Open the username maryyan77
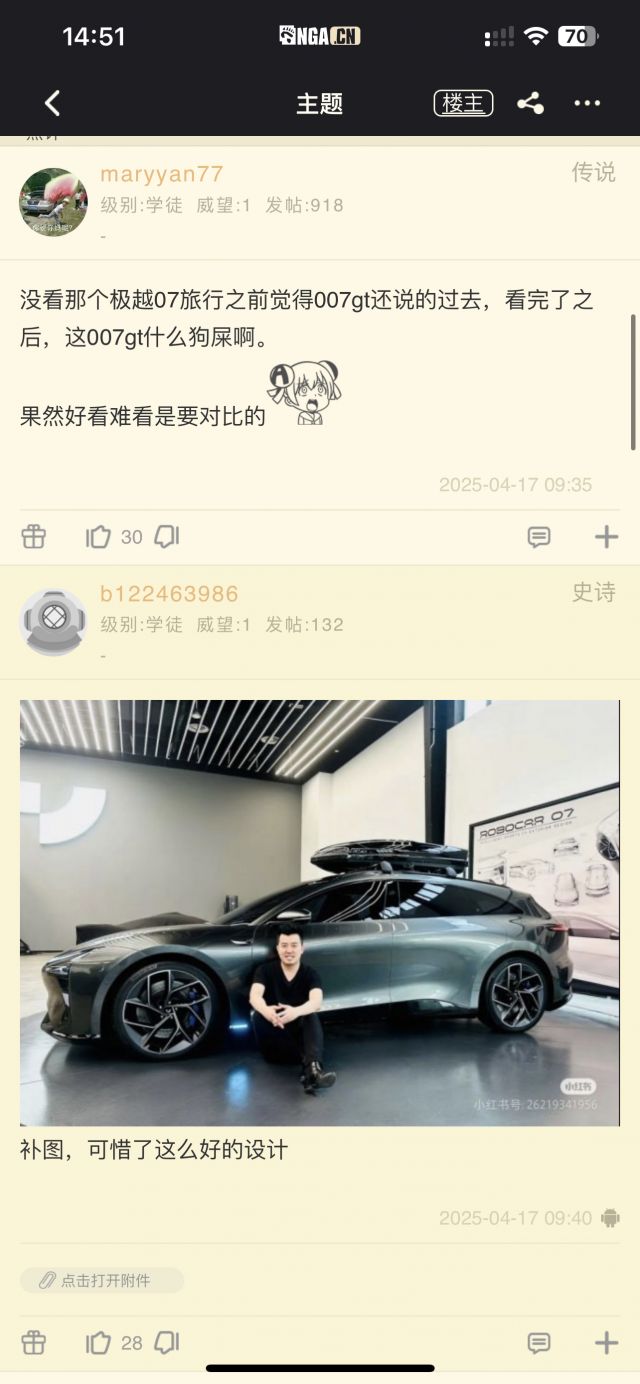Viewport: 640px width, 1384px height. [x=162, y=174]
